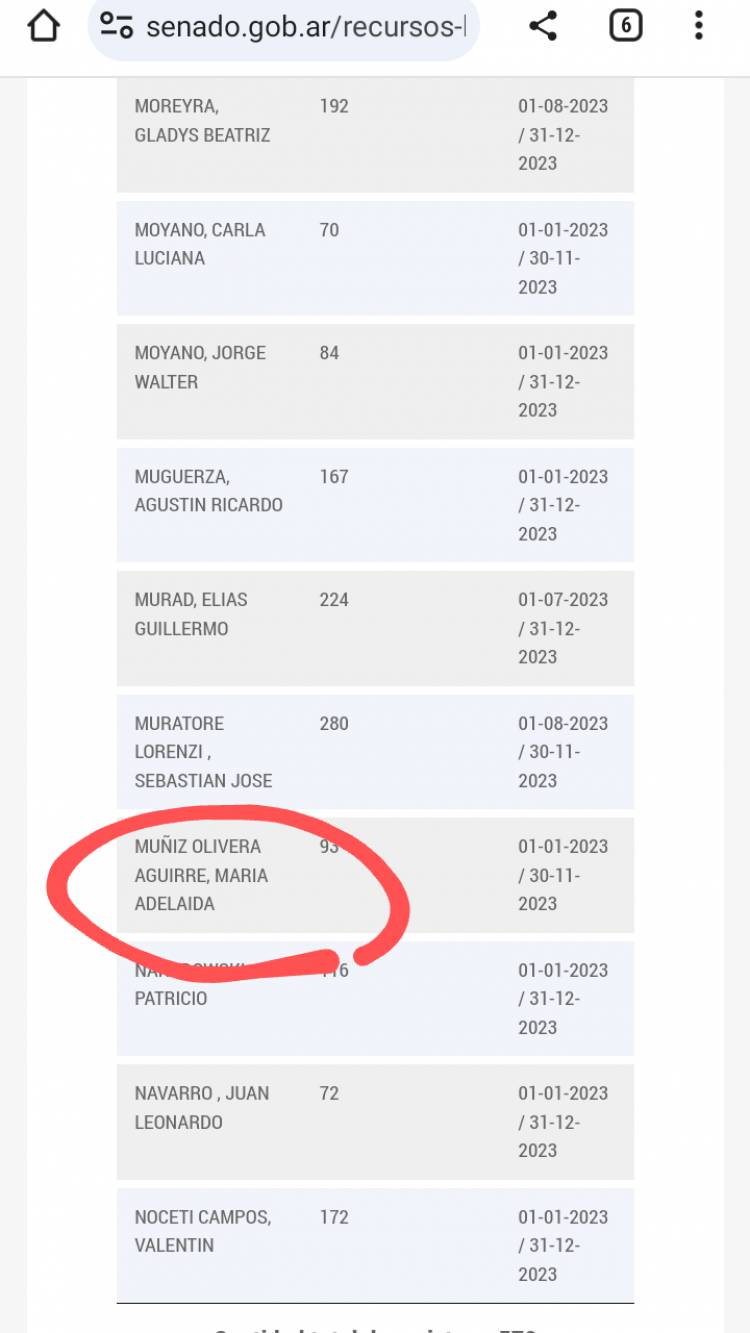
Task: Share this page
Action: [x=543, y=26]
